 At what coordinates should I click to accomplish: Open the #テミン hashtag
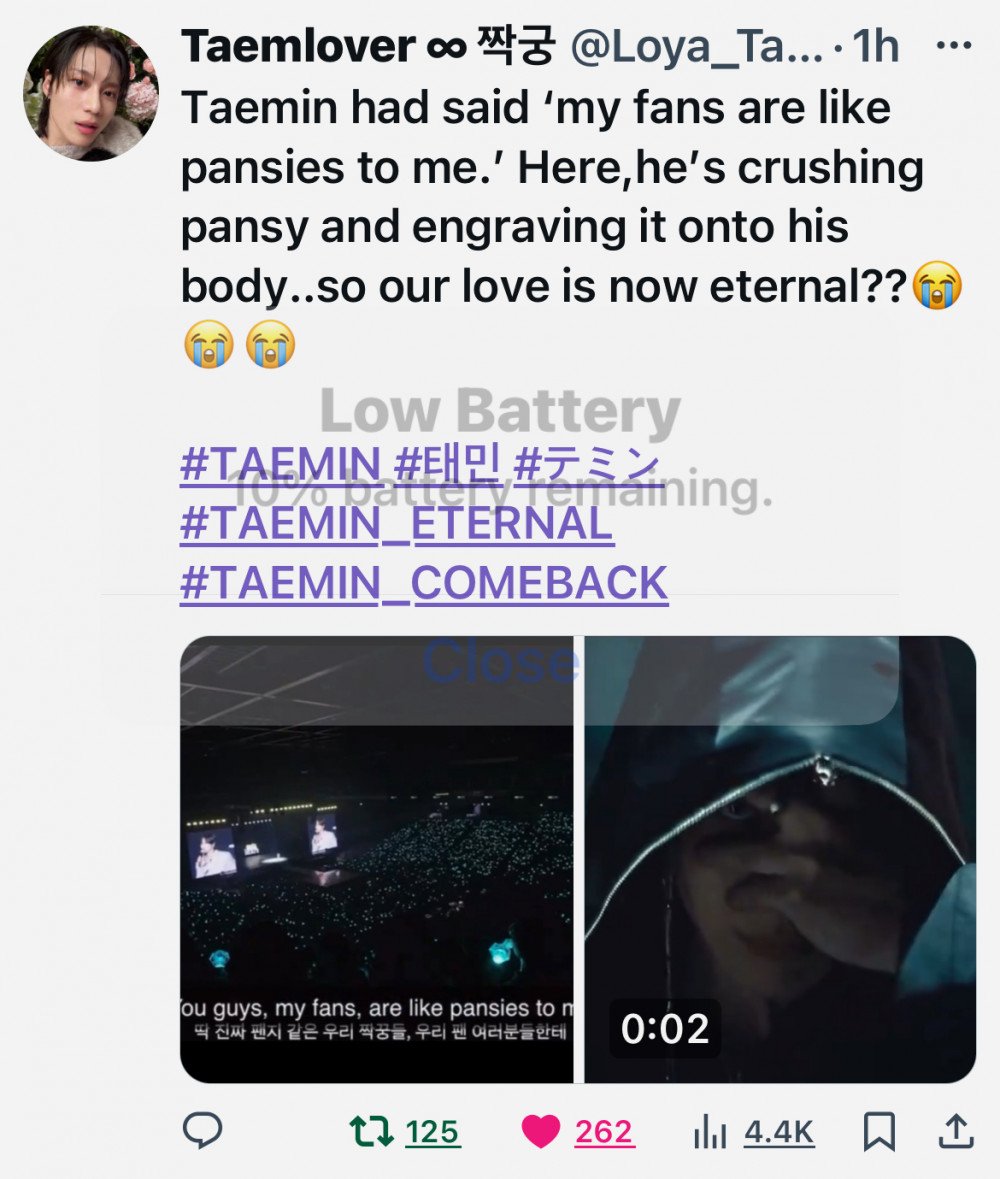pos(585,465)
